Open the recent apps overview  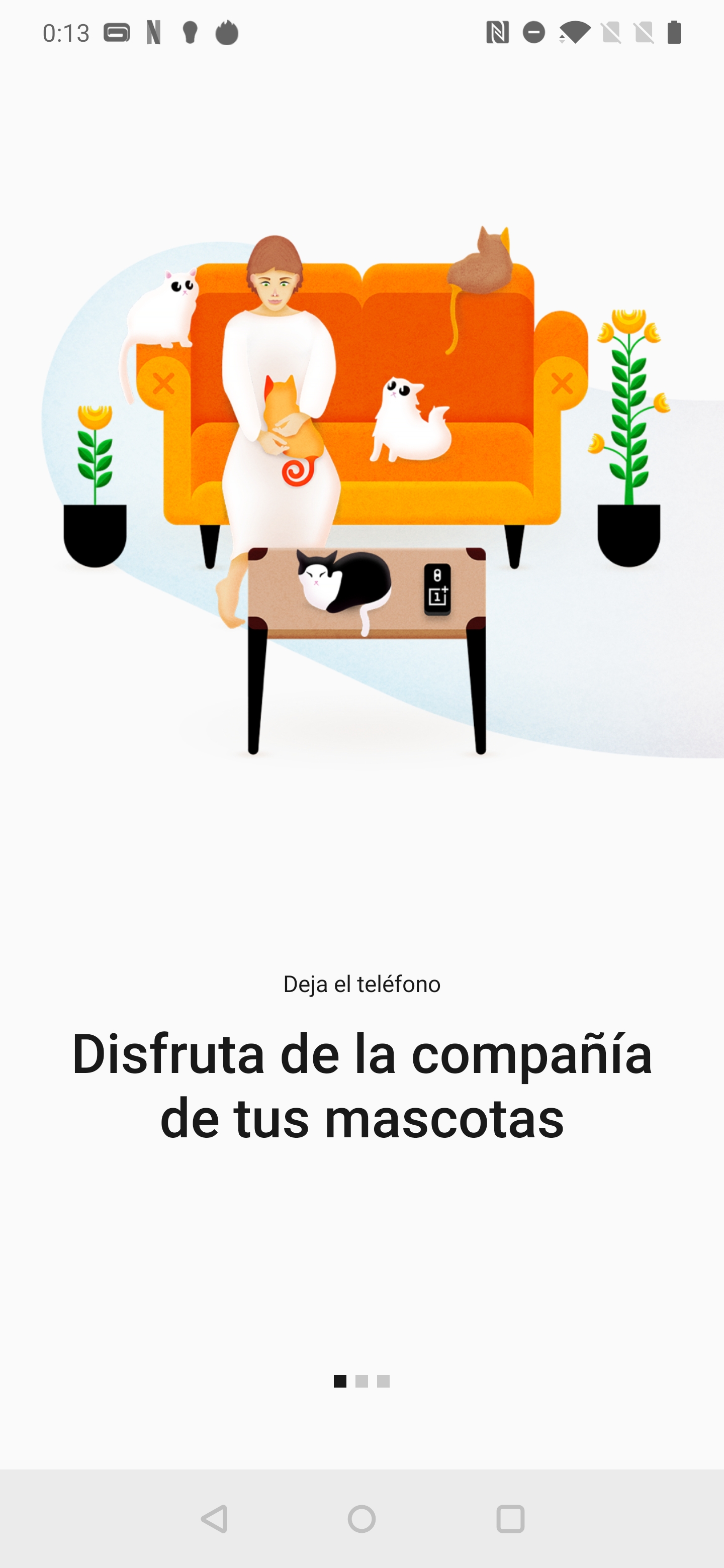(510, 1519)
